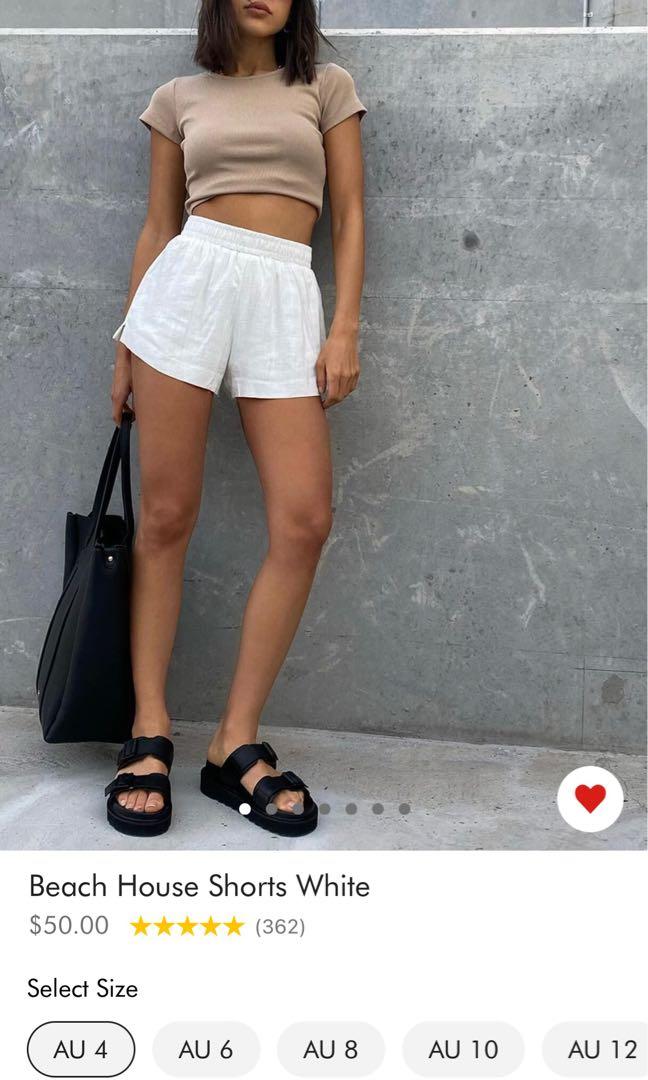Open the 362 reviews rating
648x1080 pixels.
click(x=216, y=926)
